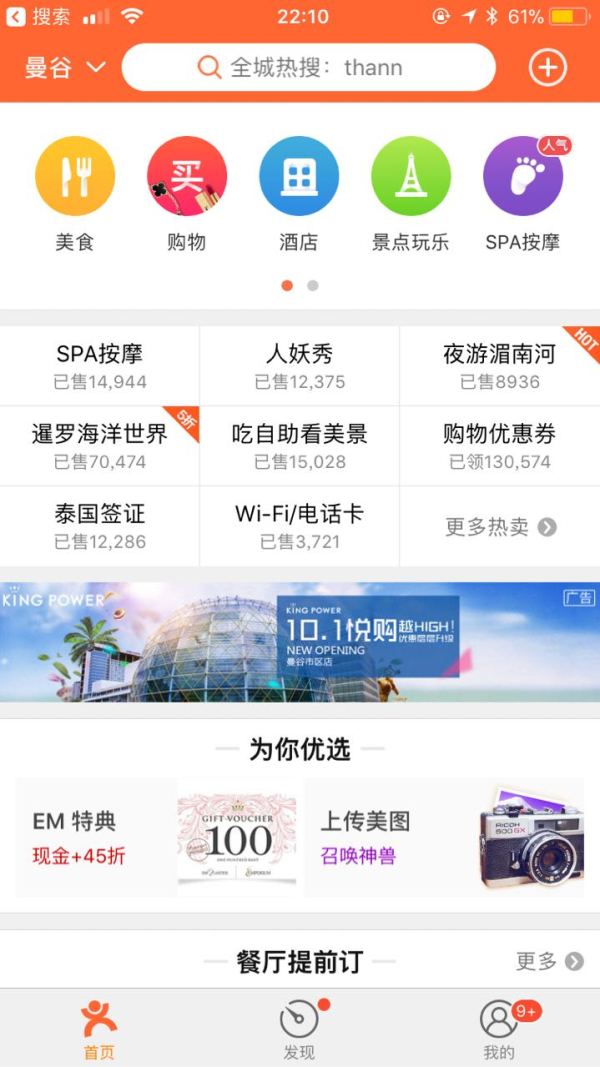View 更多热卖 items

pyautogui.click(x=500, y=527)
